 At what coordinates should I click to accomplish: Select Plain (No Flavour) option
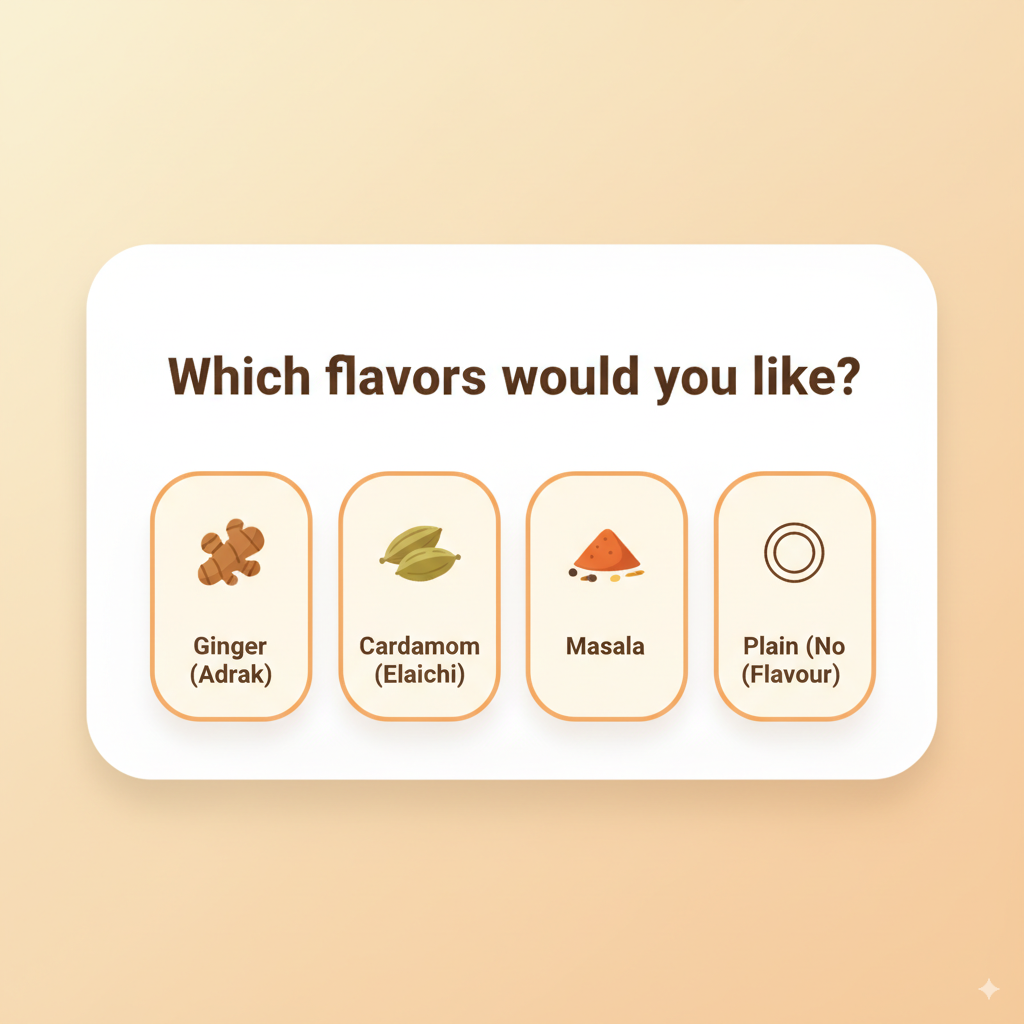(794, 596)
